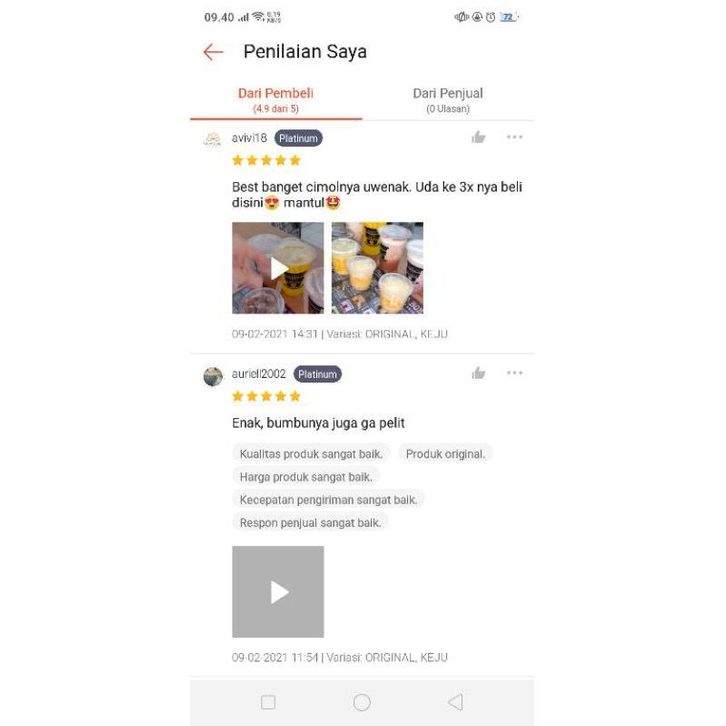This screenshot has width=726, height=726.
Task: Switch to the Dari Penjual tab
Action: coord(447,99)
